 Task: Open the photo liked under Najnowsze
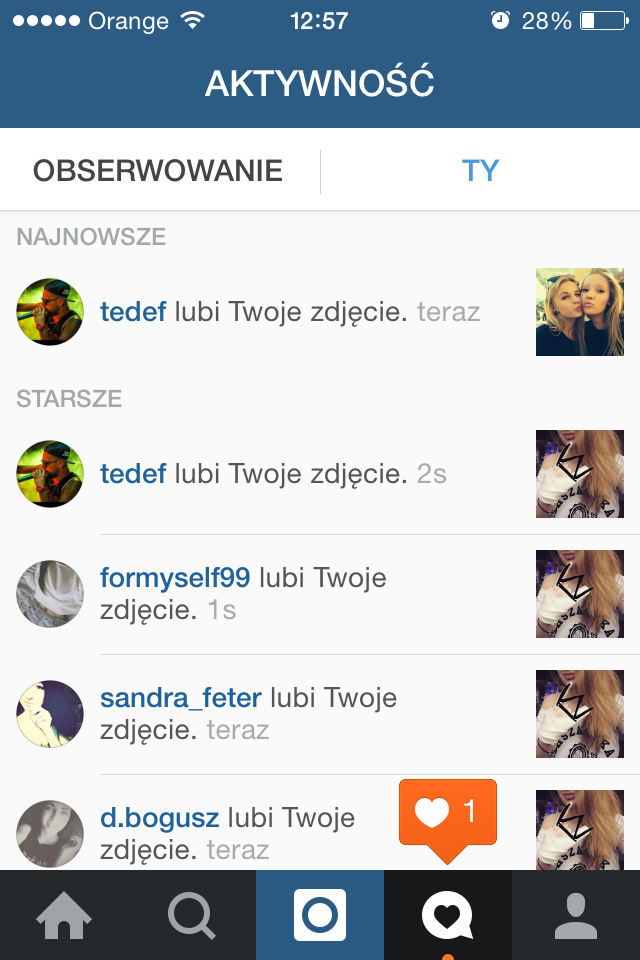580,312
